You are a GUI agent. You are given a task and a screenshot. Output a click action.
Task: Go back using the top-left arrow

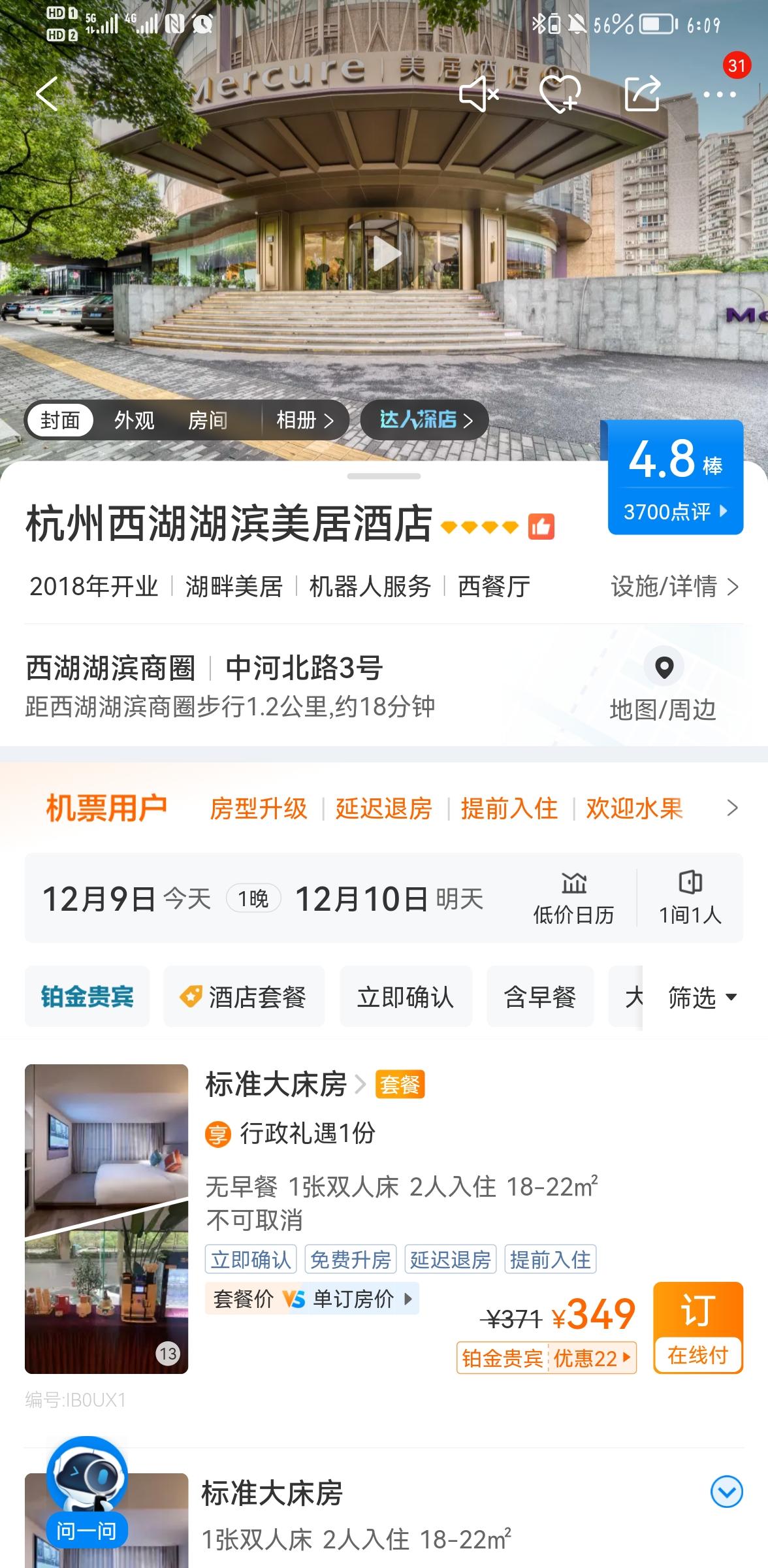[x=47, y=94]
